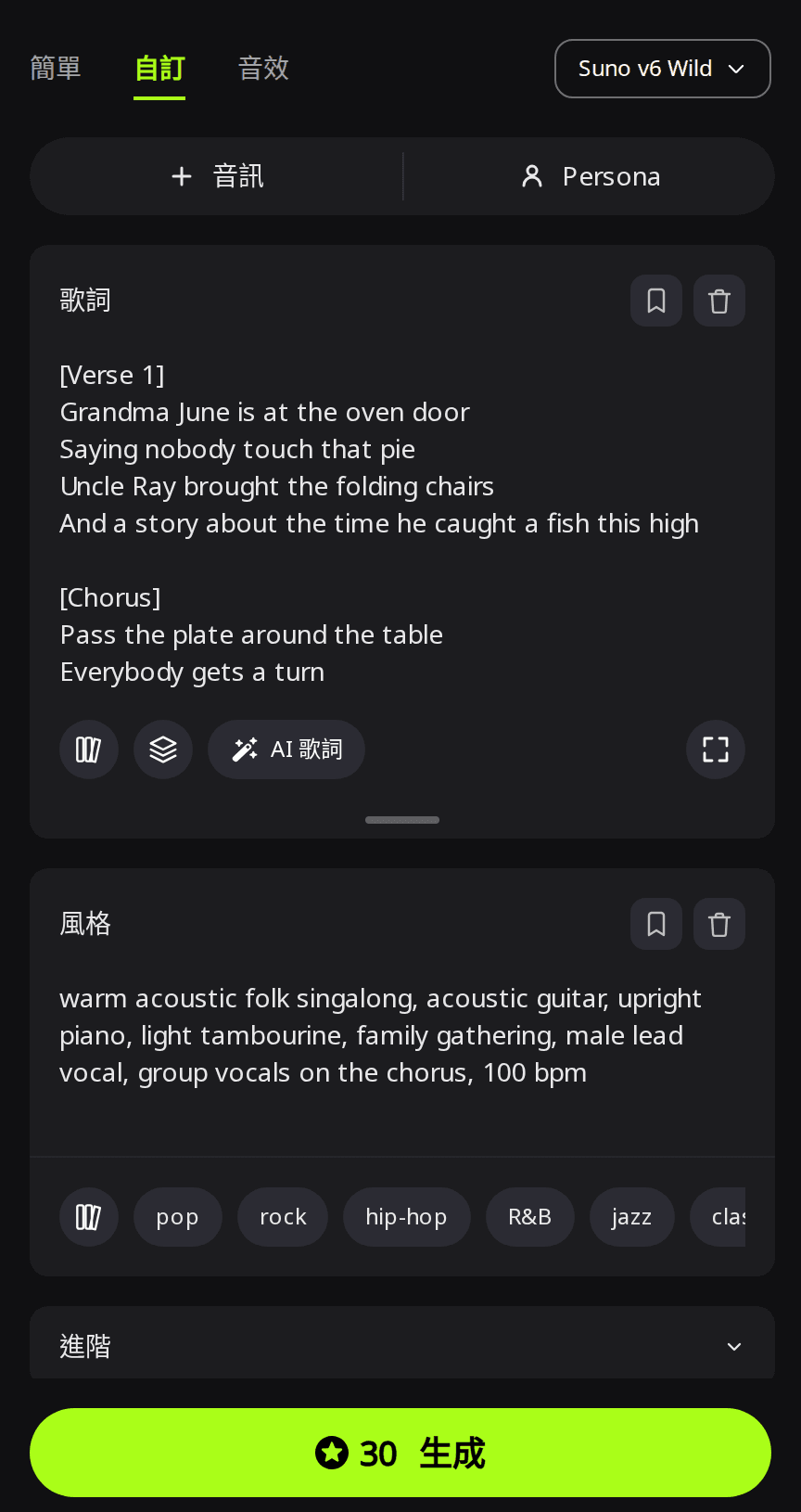Screen dimensions: 801x1512
Task: Open the Suno v6 Wild model dropdown
Action: tap(663, 69)
